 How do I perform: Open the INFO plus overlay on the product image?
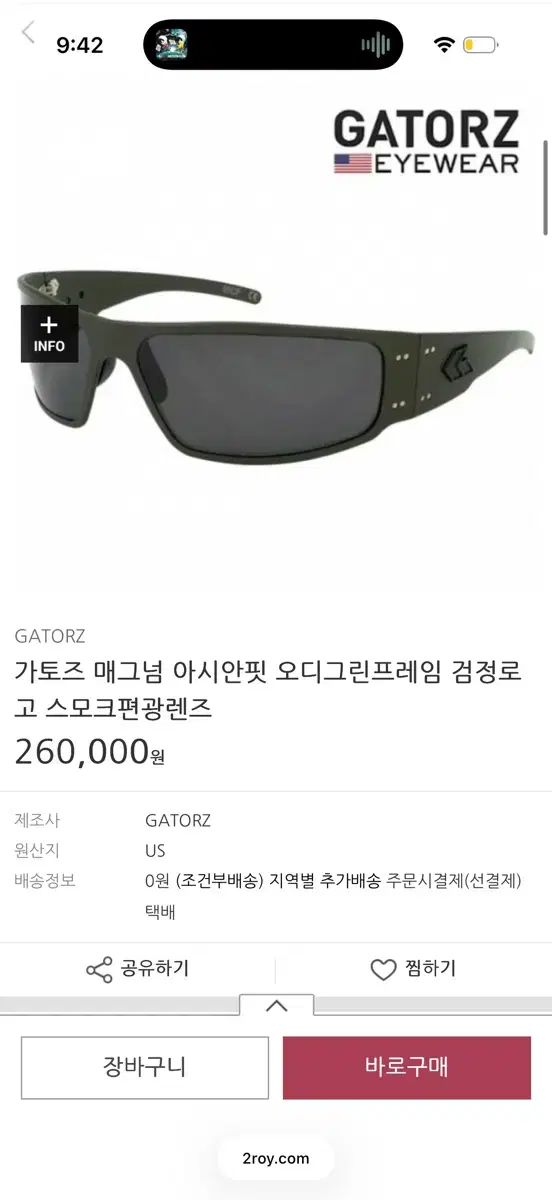click(49, 334)
